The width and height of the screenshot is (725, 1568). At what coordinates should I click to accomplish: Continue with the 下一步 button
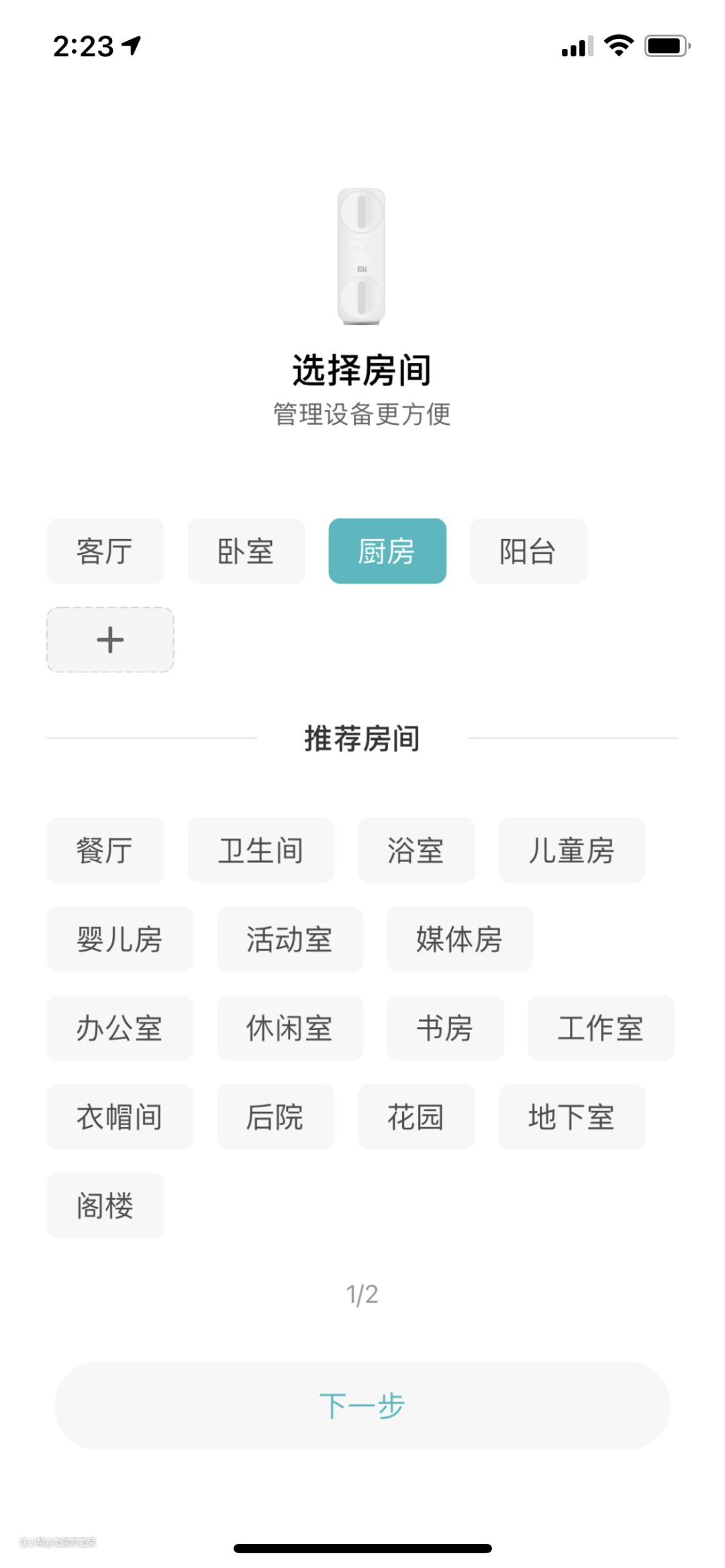click(362, 1406)
